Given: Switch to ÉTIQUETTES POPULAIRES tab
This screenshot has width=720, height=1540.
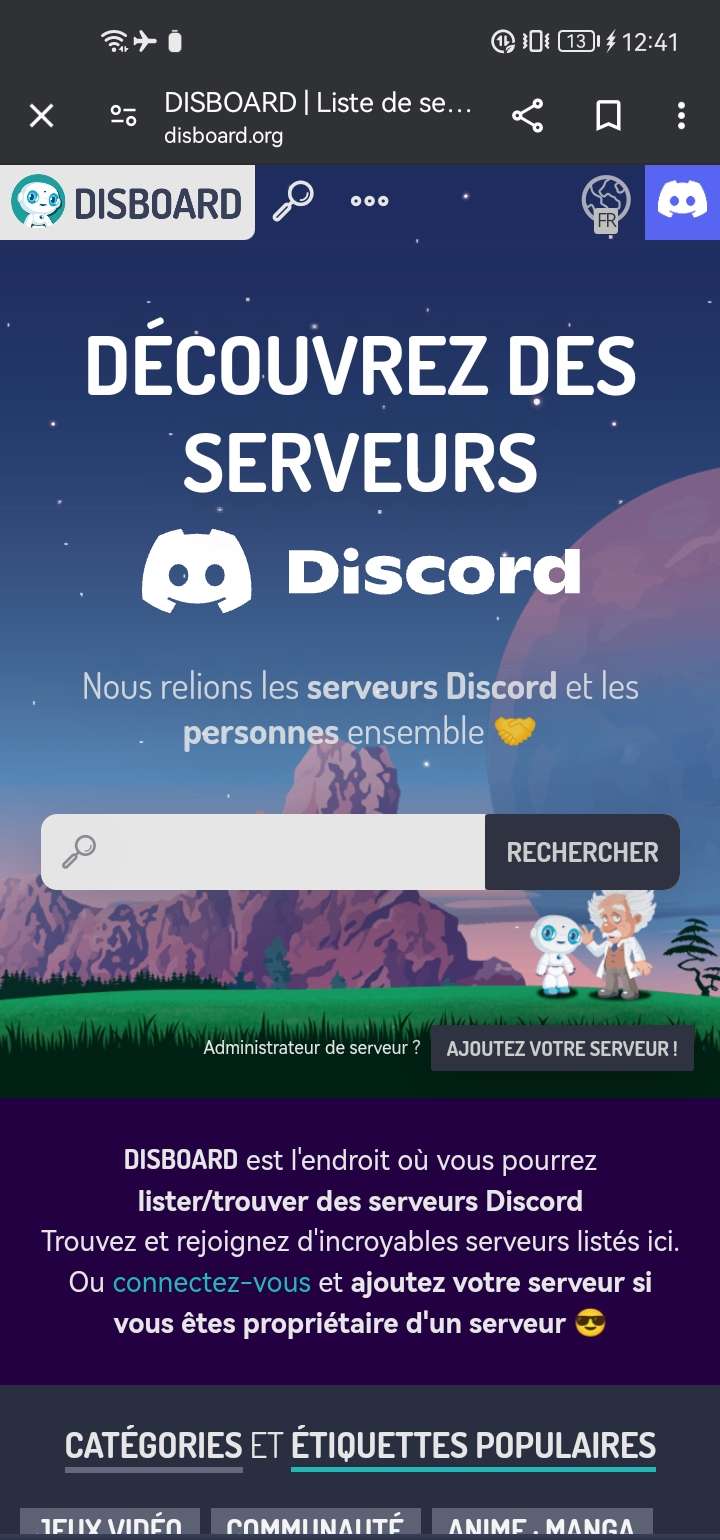Looking at the screenshot, I should [473, 1445].
